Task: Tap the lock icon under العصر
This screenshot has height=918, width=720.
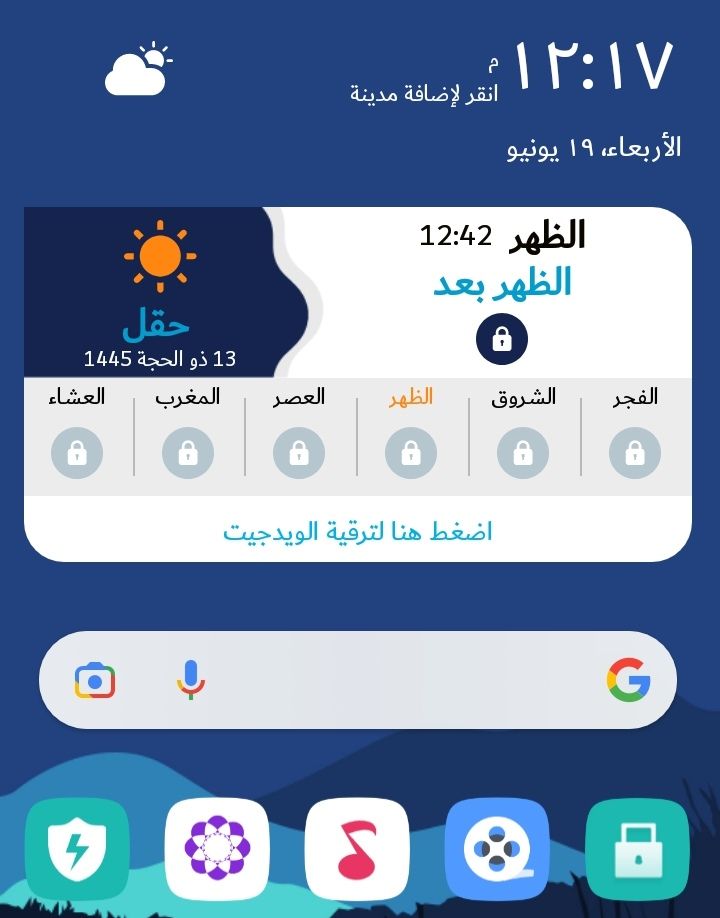Action: 299,453
